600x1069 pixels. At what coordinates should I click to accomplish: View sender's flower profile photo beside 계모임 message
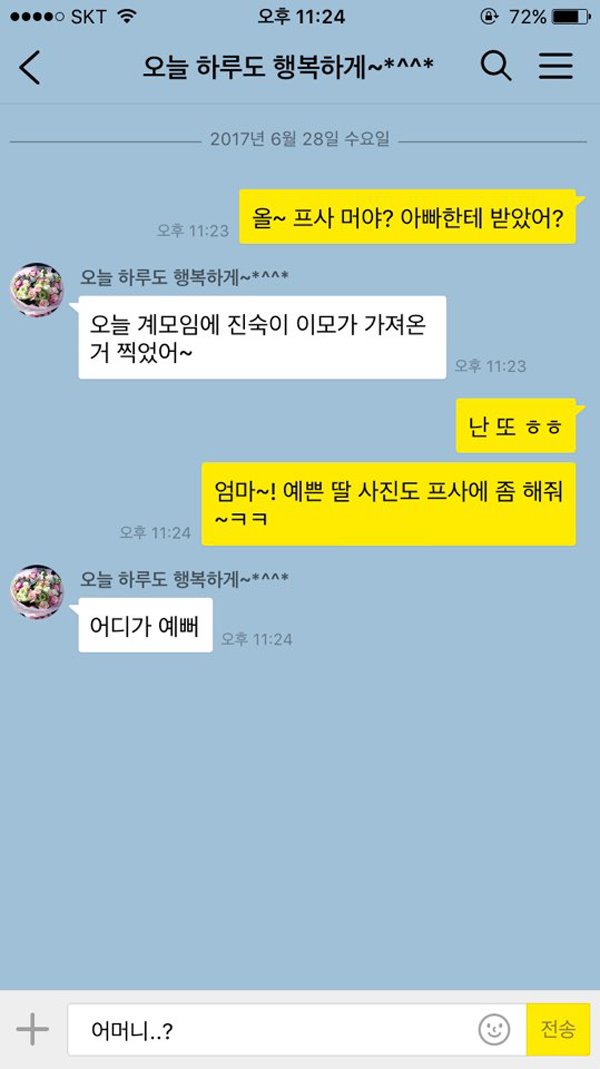pos(36,290)
